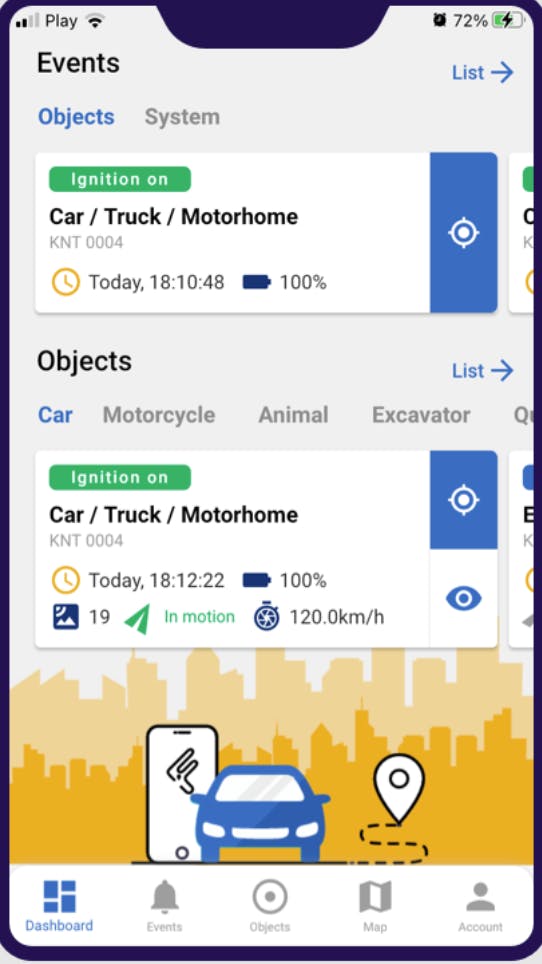Tap the eye icon on the Objects card
Screen dimensions: 542x964
coord(463,598)
